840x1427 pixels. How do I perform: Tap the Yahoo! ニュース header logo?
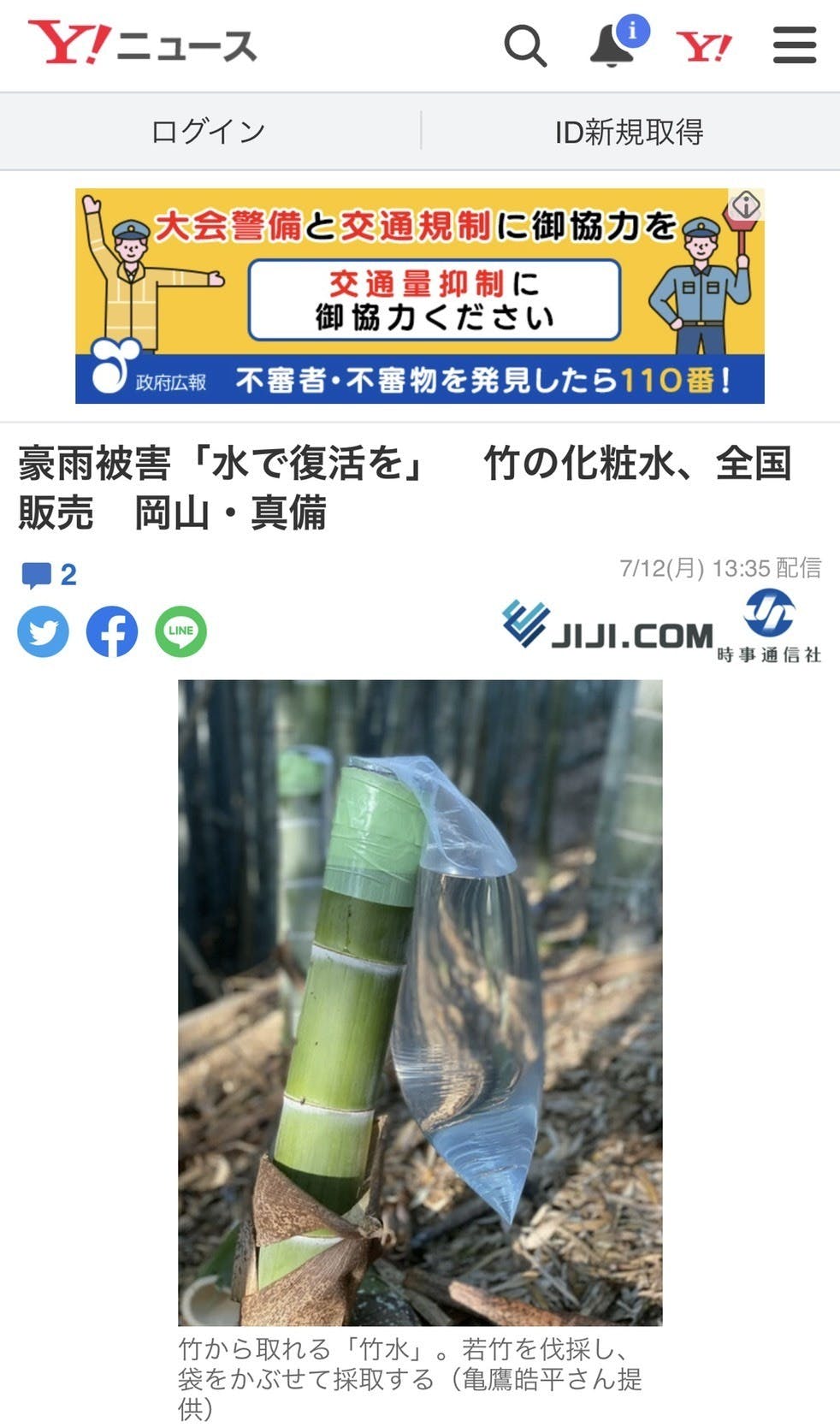143,44
